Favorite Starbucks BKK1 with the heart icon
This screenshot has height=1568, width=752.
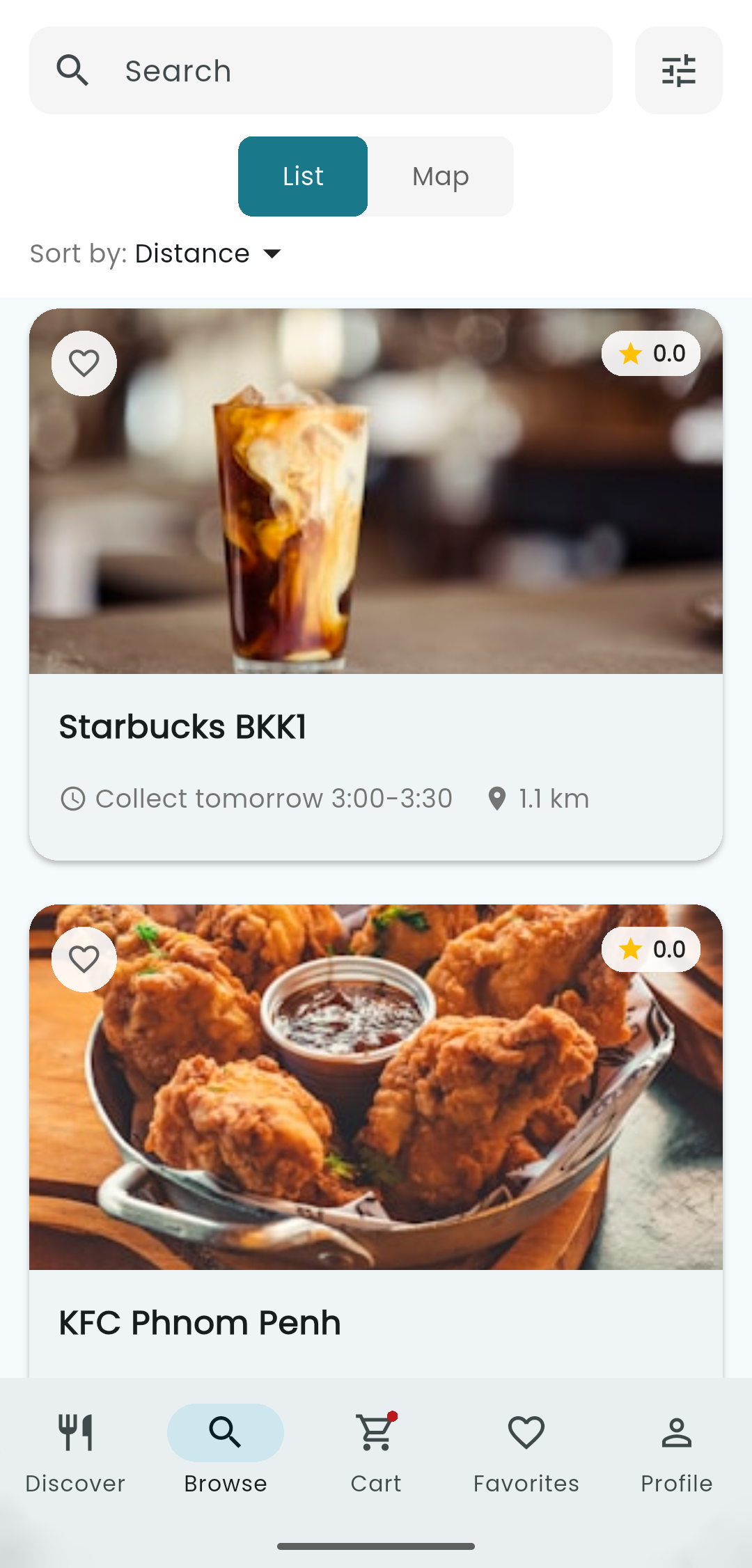pyautogui.click(x=84, y=363)
